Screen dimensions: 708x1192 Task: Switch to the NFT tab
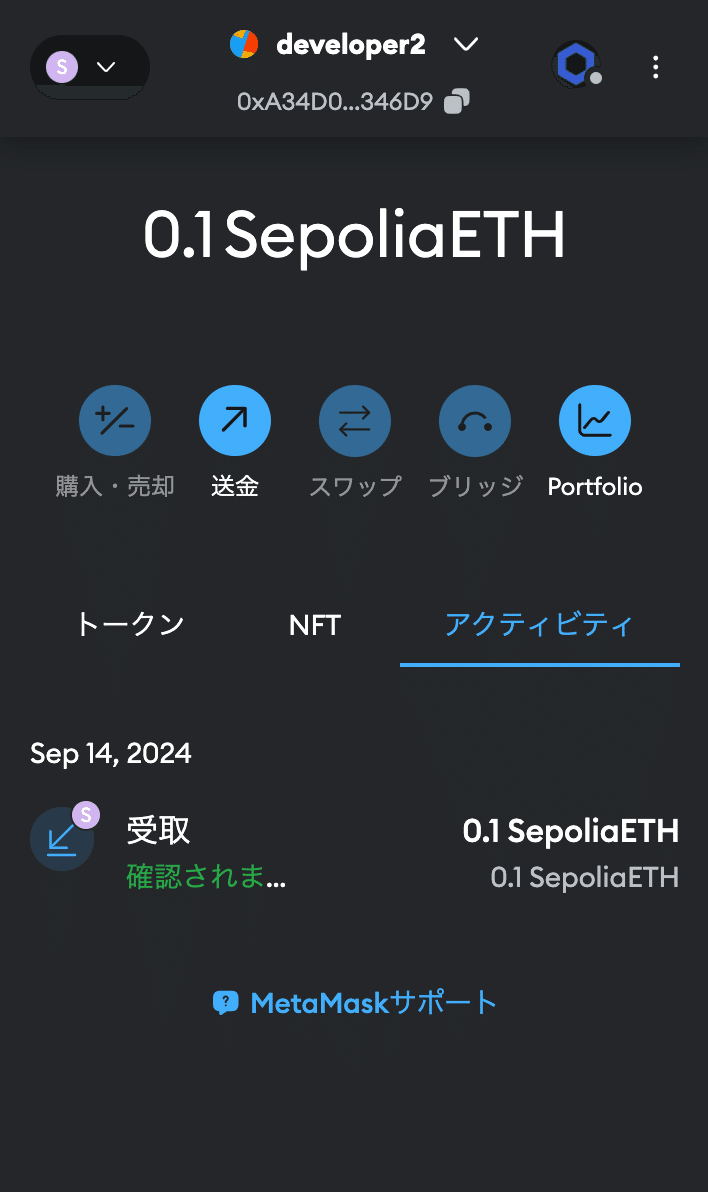coord(315,625)
